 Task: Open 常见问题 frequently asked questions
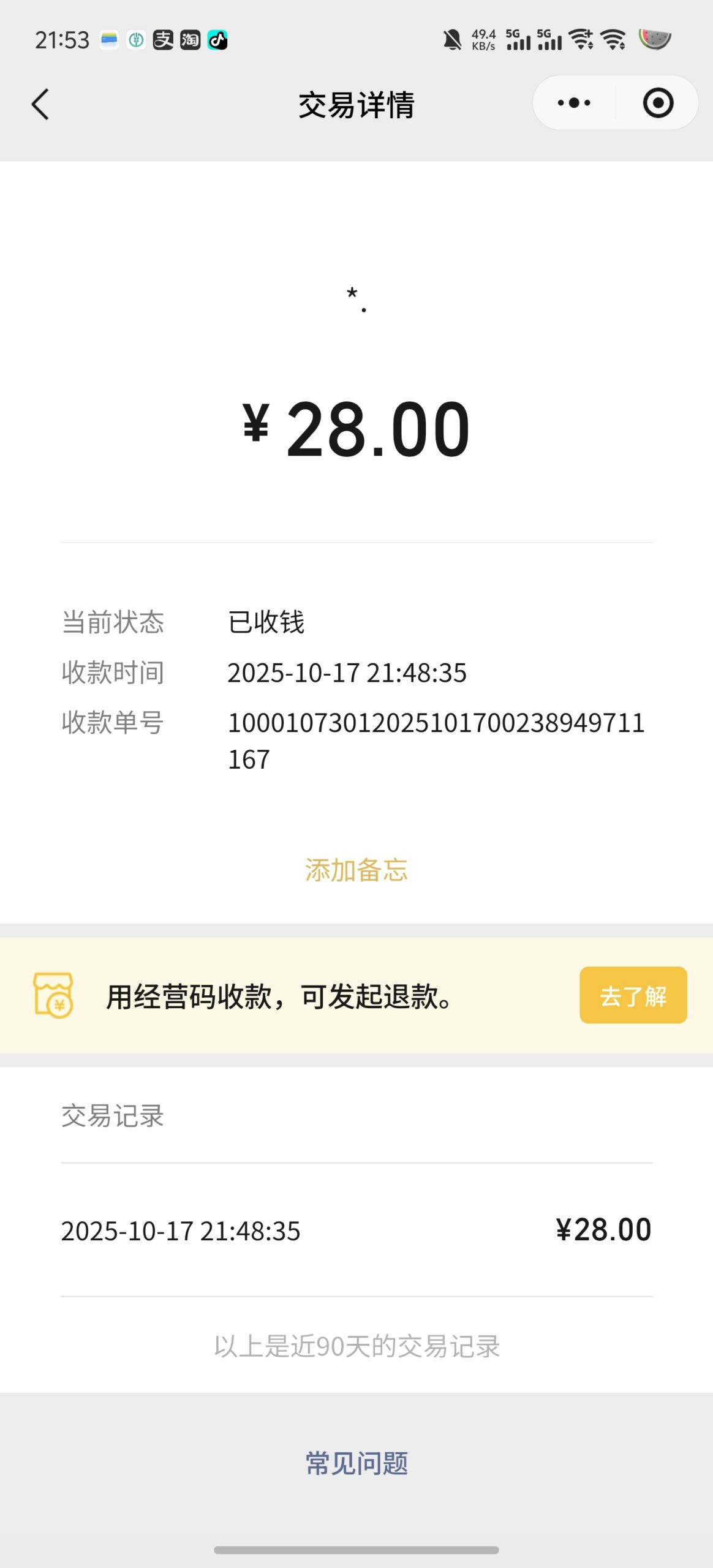point(356,1461)
